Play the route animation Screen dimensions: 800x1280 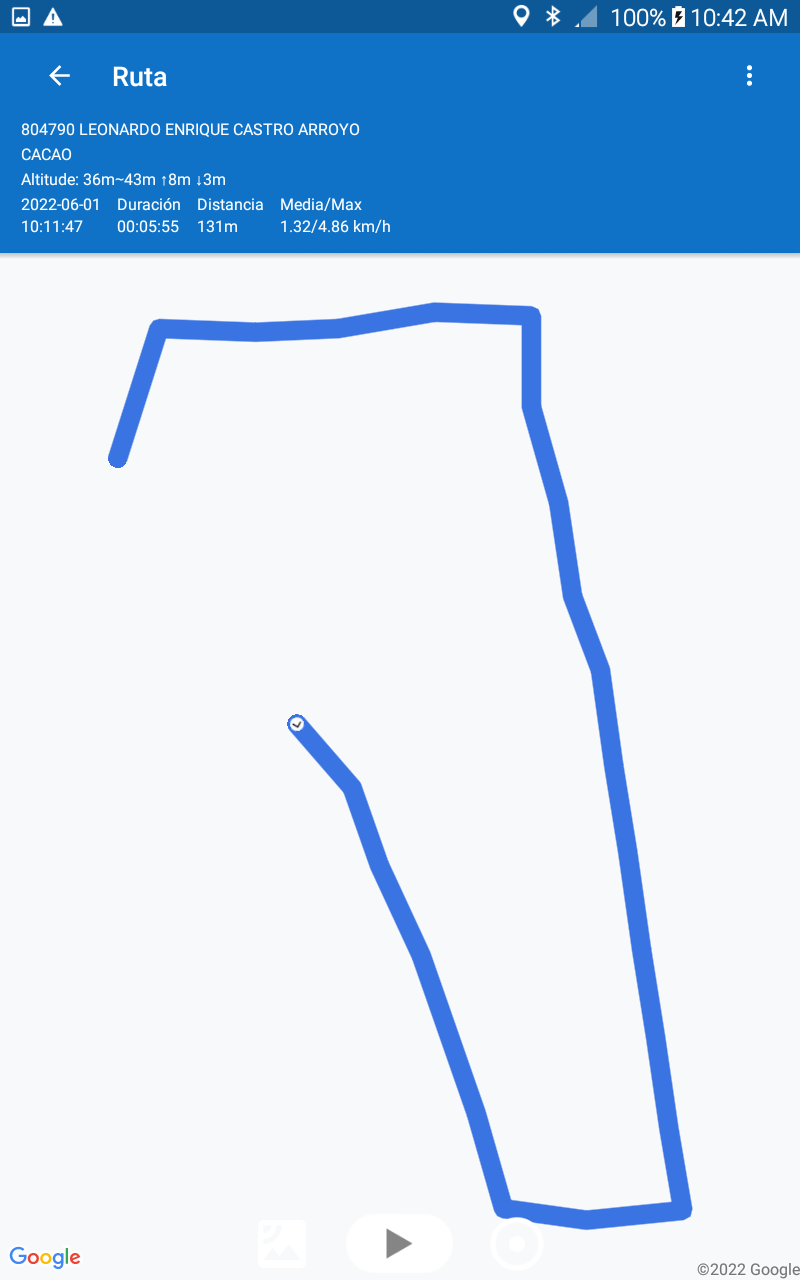coord(399,1243)
